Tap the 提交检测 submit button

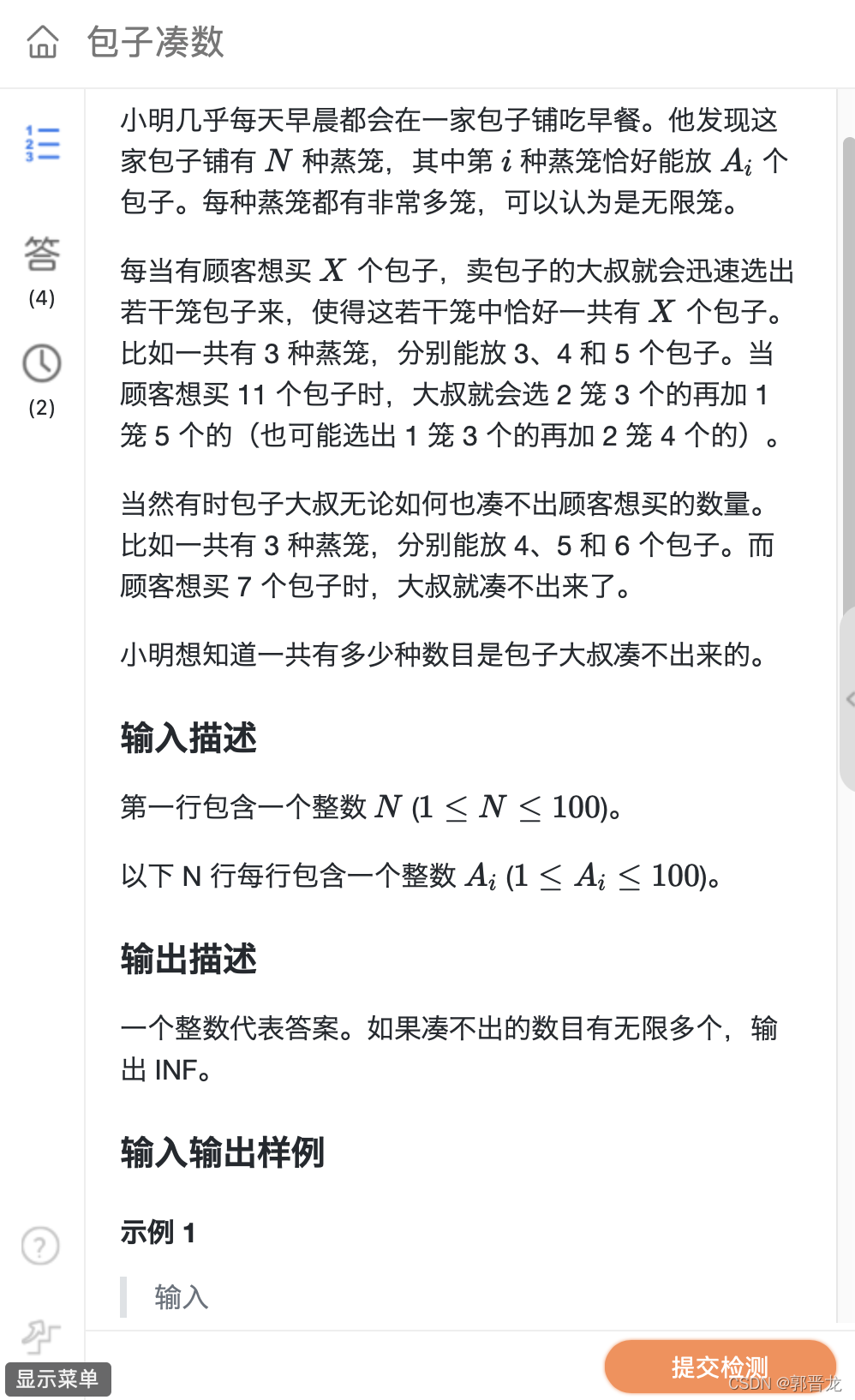[x=720, y=1366]
